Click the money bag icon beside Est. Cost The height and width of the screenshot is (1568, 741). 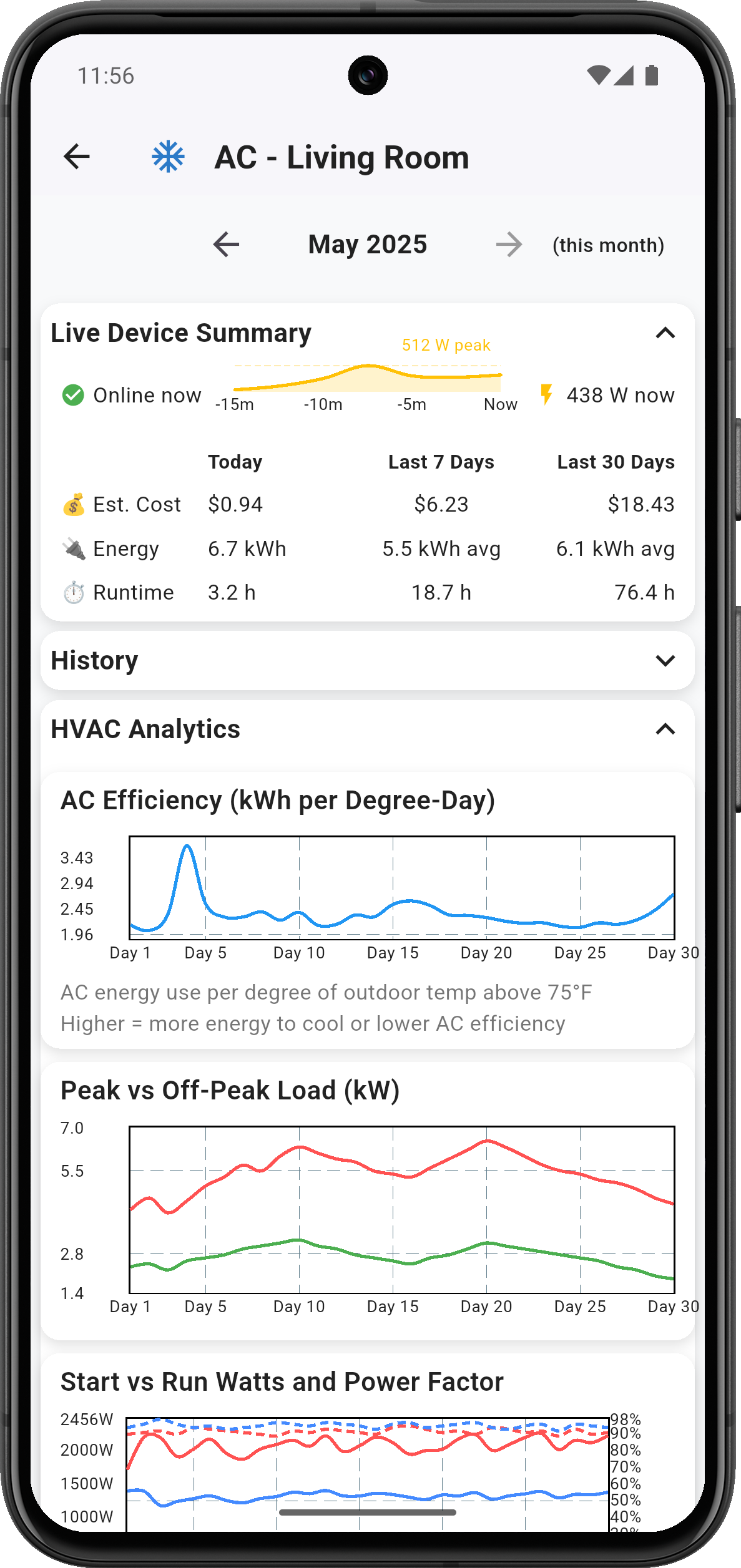click(72, 505)
